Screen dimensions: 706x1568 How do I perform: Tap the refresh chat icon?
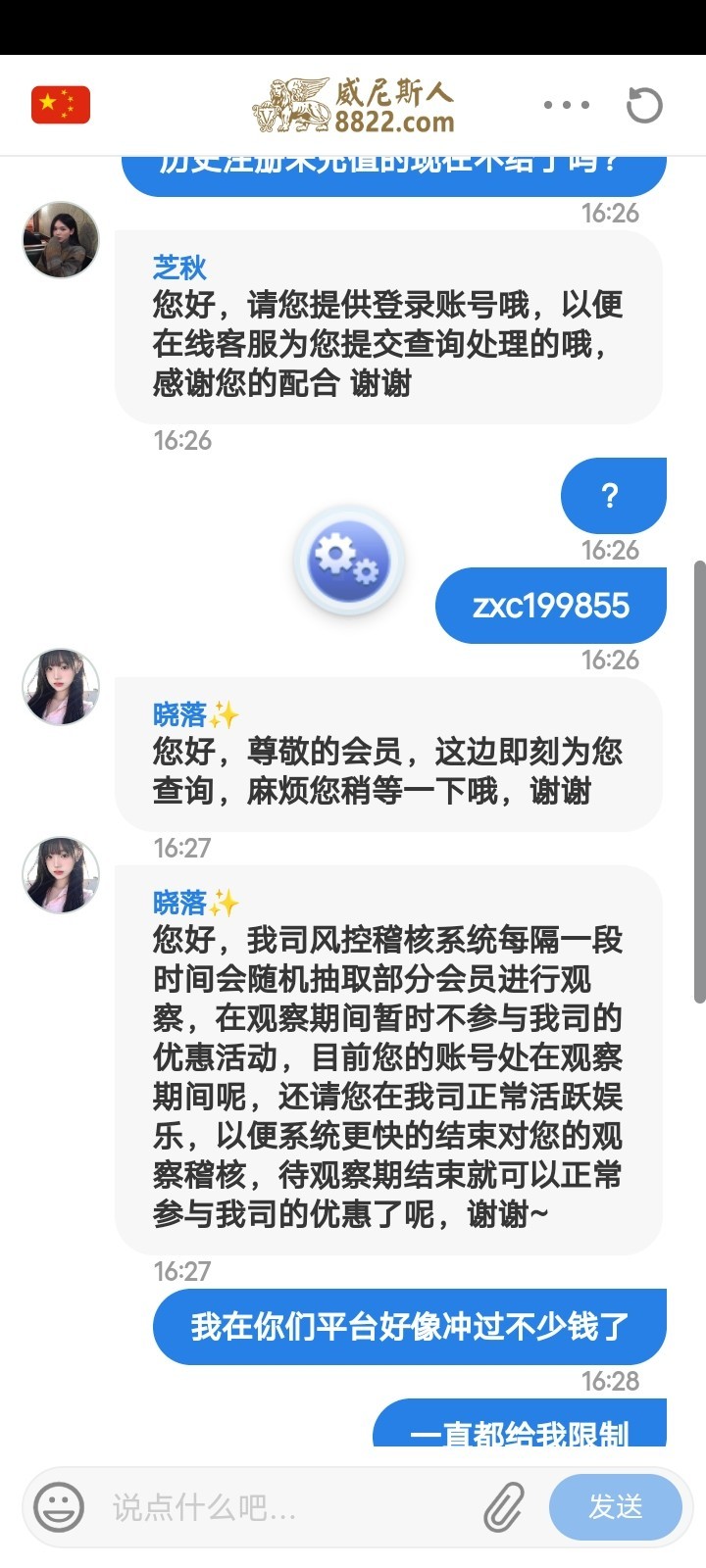point(644,105)
